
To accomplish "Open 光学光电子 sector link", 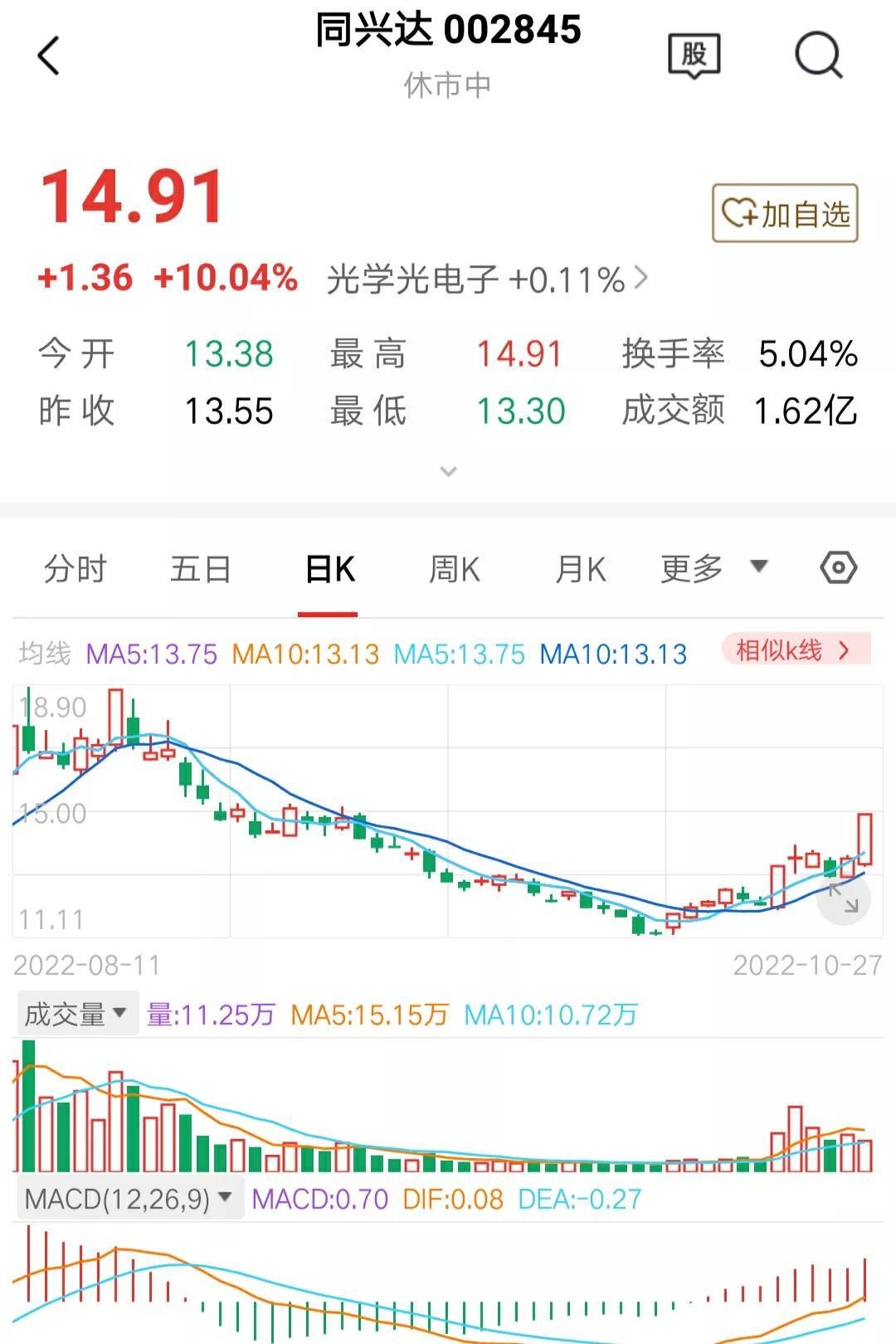I will pyautogui.click(x=486, y=280).
